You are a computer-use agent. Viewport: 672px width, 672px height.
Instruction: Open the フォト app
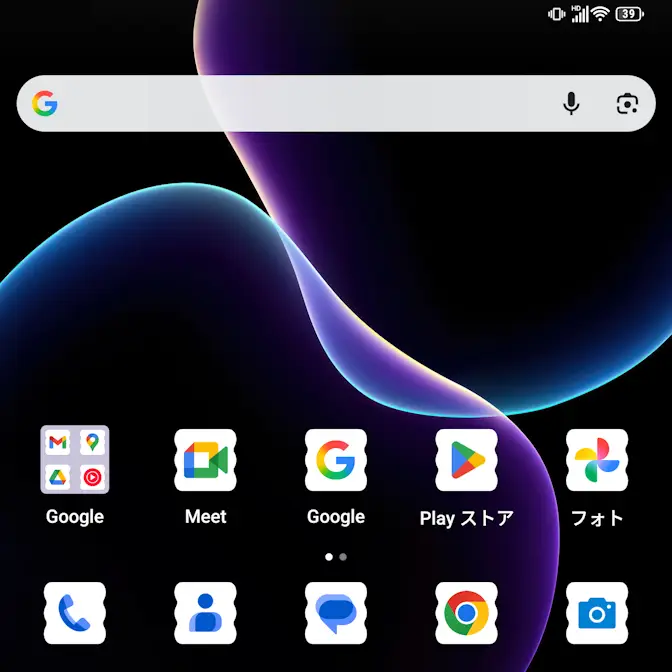597,460
